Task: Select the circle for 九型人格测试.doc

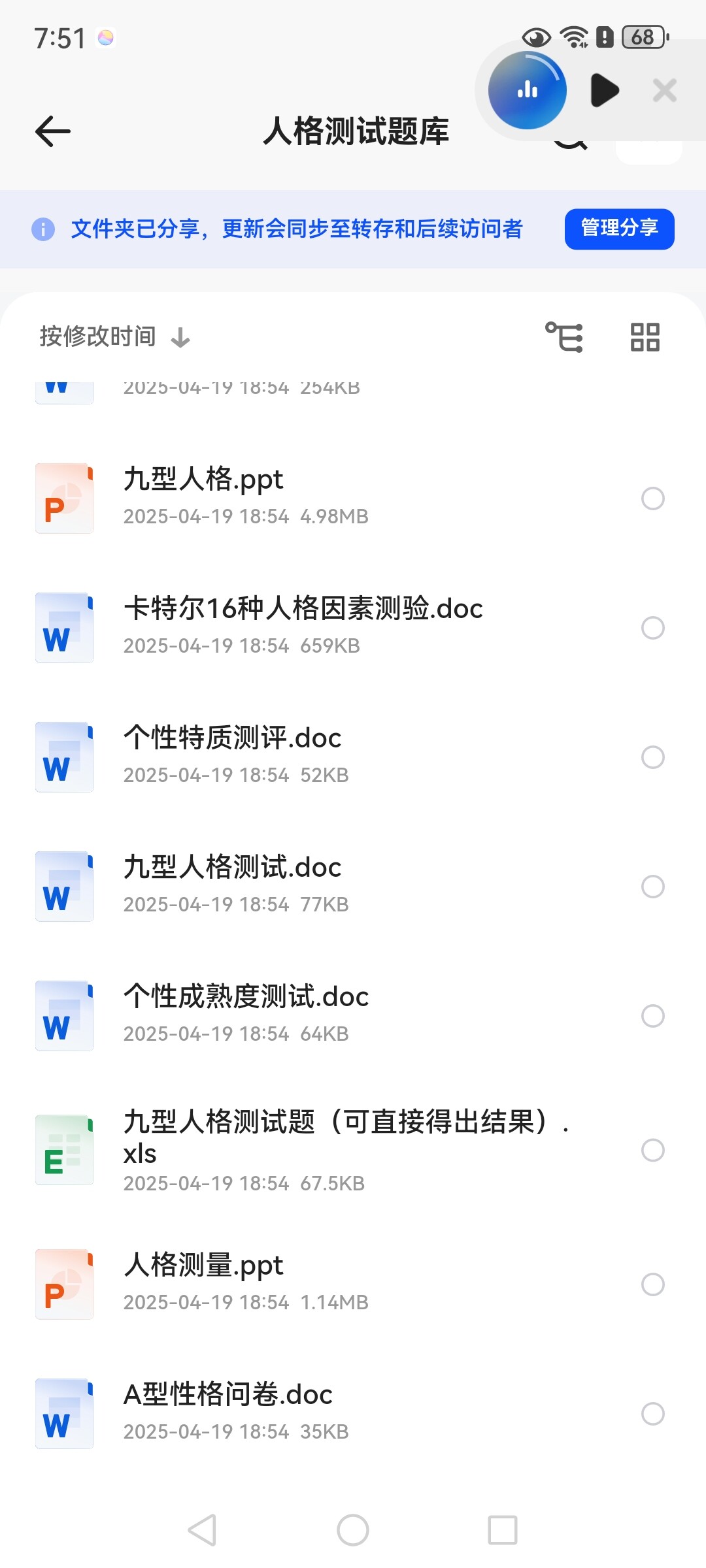Action: (652, 887)
